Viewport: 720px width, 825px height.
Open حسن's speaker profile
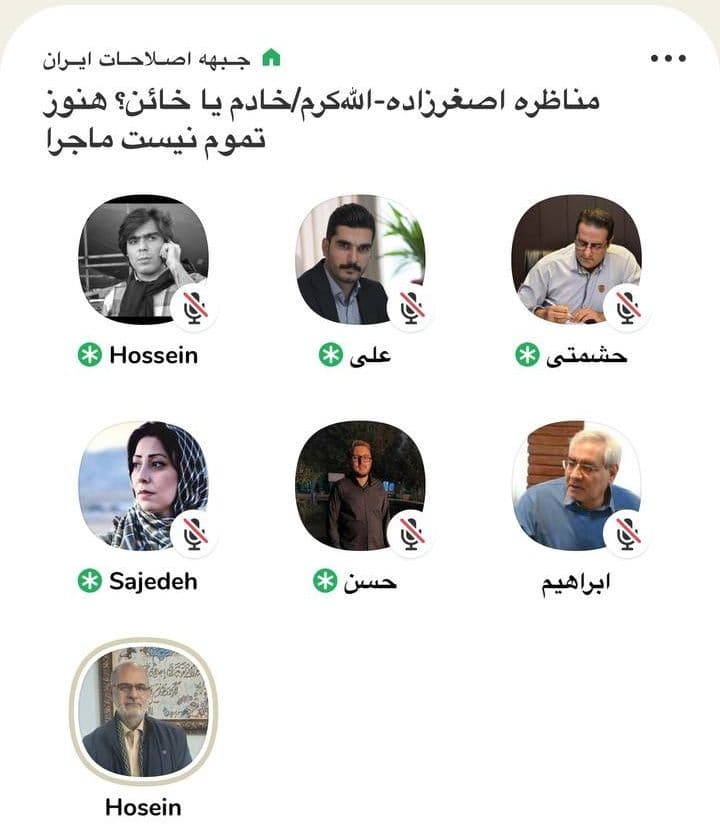360,485
